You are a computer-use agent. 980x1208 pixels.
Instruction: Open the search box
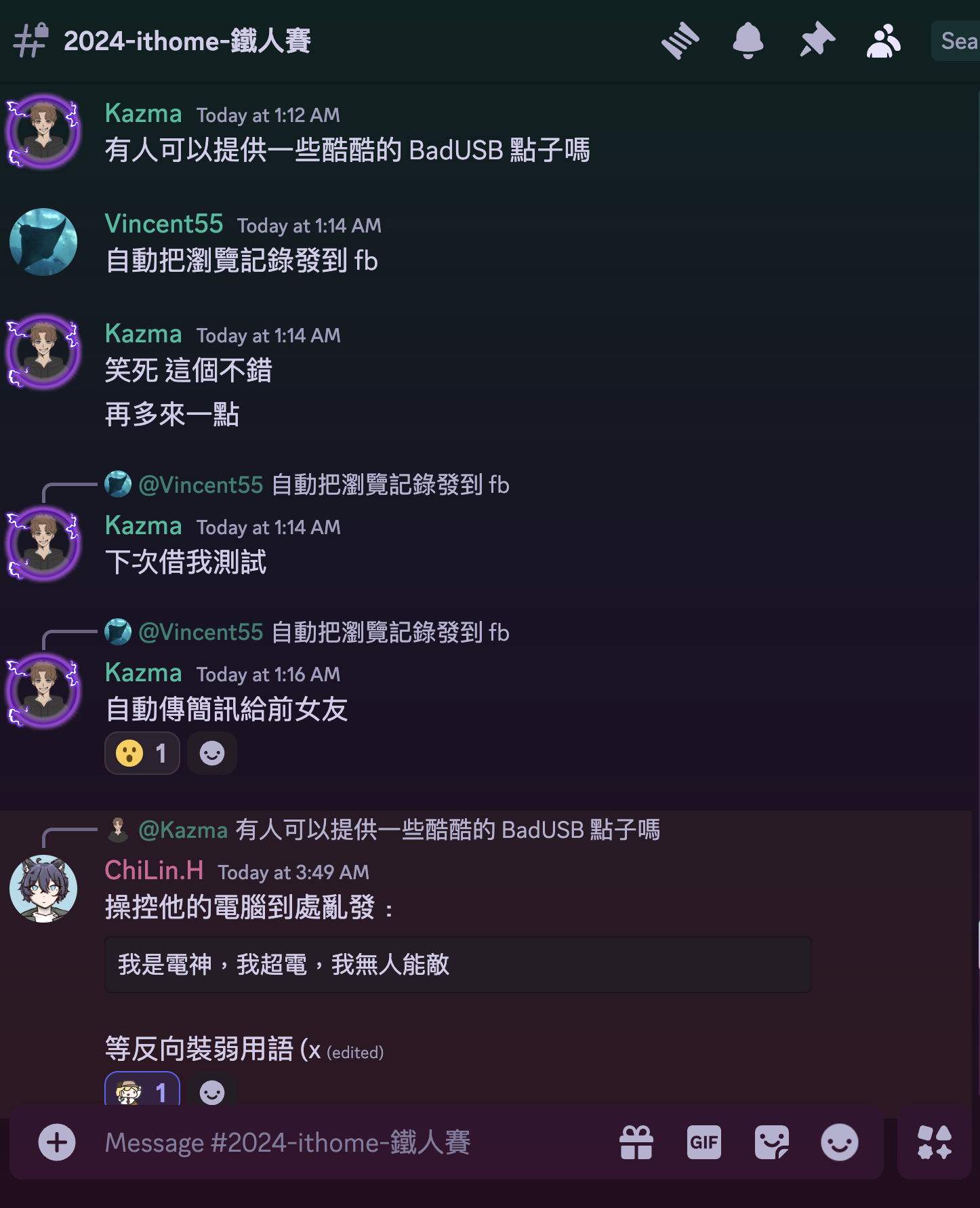click(958, 41)
